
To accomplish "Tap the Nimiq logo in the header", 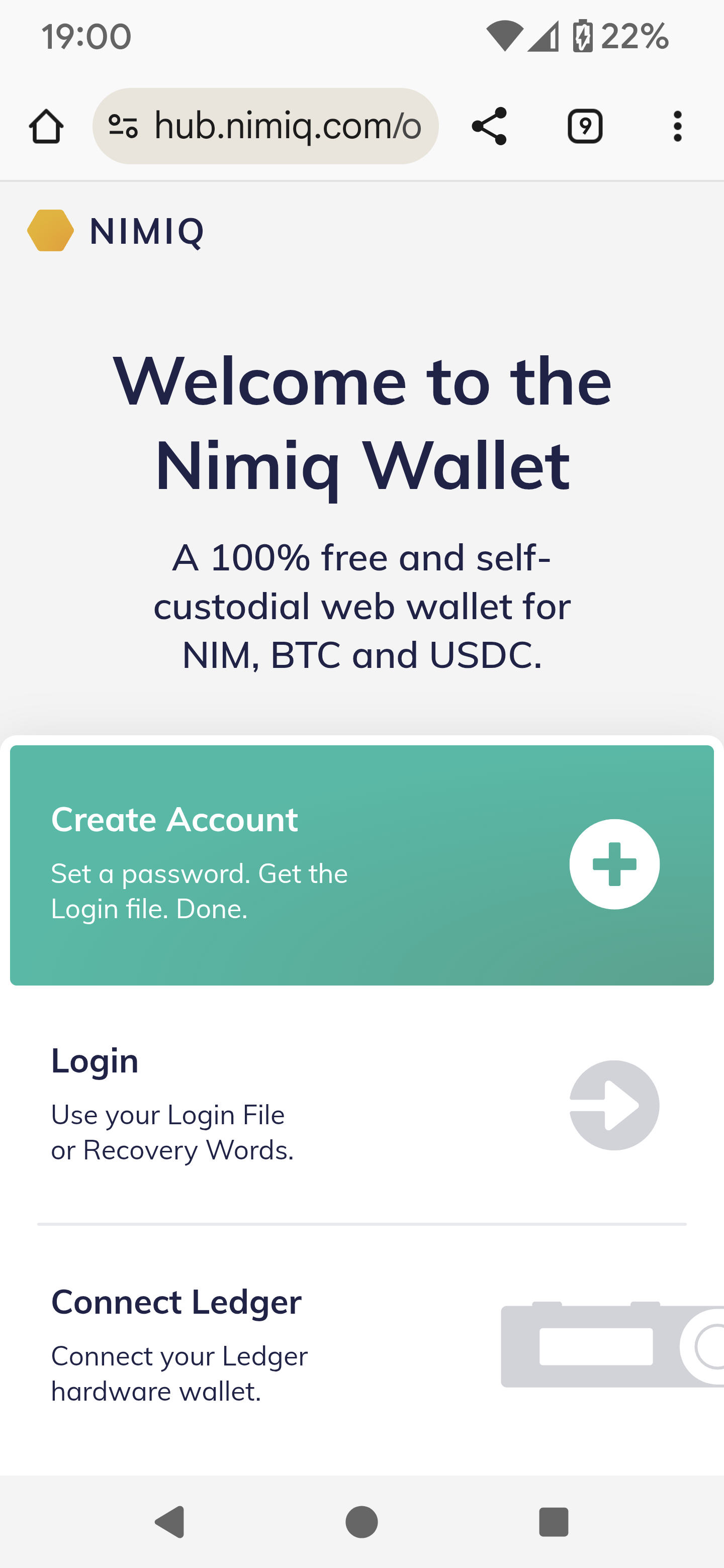I will pyautogui.click(x=116, y=231).
